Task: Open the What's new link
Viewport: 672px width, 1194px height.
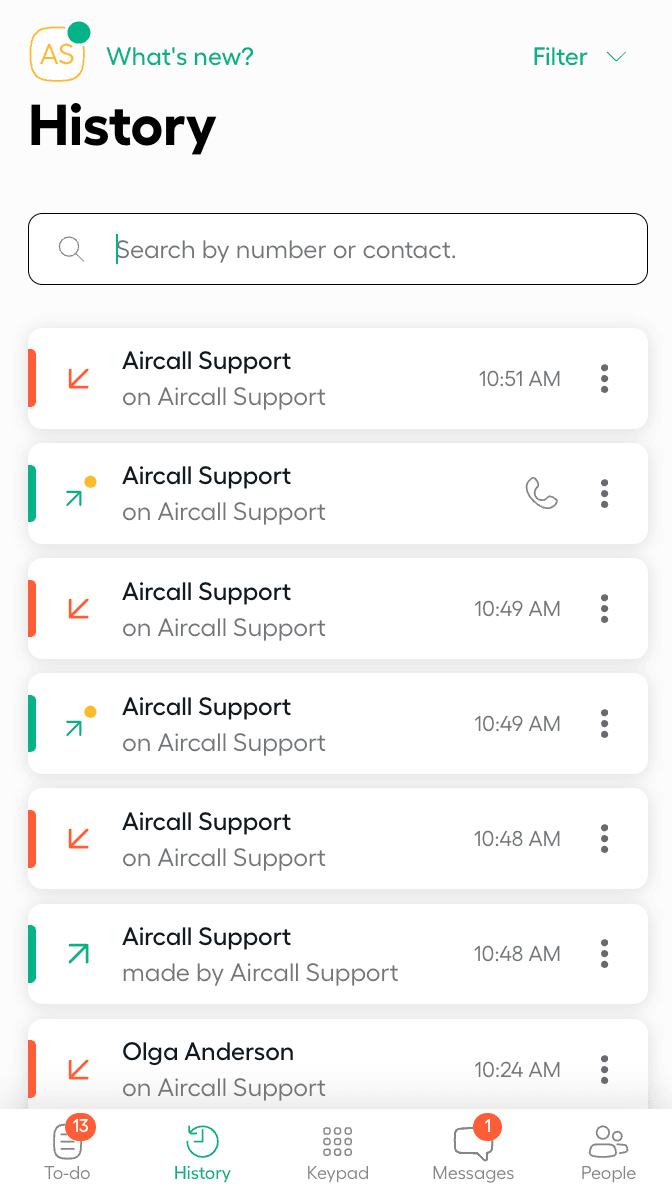Action: pos(180,57)
